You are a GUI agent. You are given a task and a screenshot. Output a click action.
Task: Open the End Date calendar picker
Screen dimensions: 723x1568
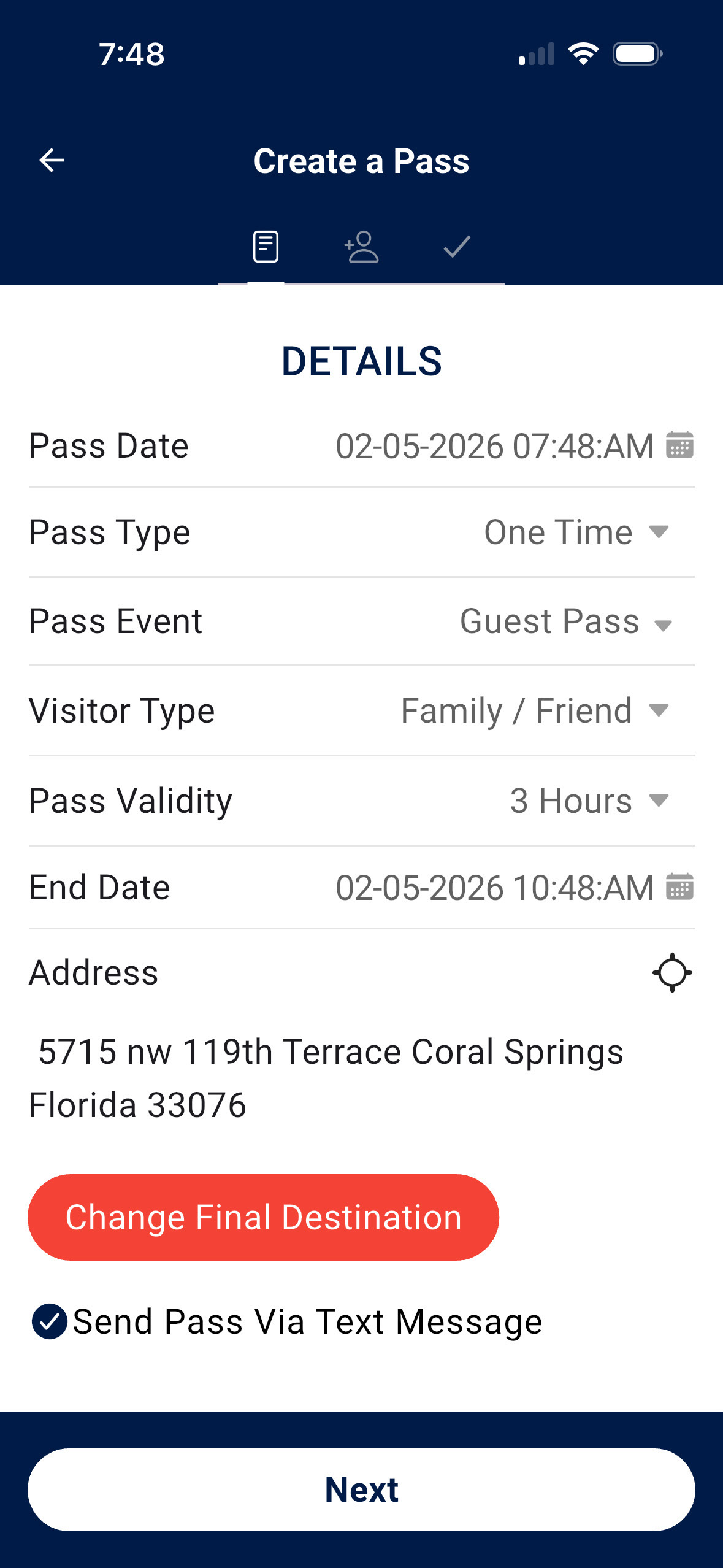point(679,887)
